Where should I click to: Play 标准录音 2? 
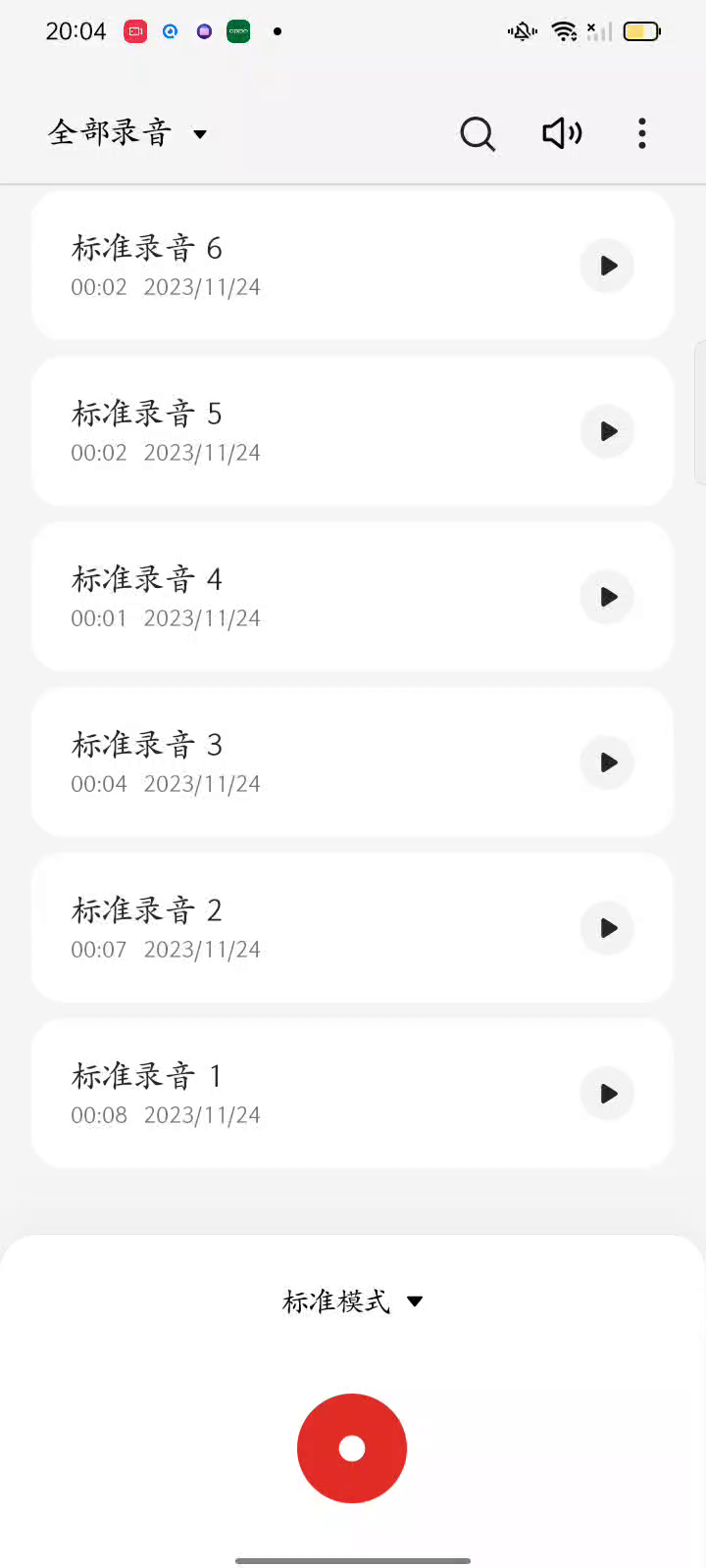608,928
